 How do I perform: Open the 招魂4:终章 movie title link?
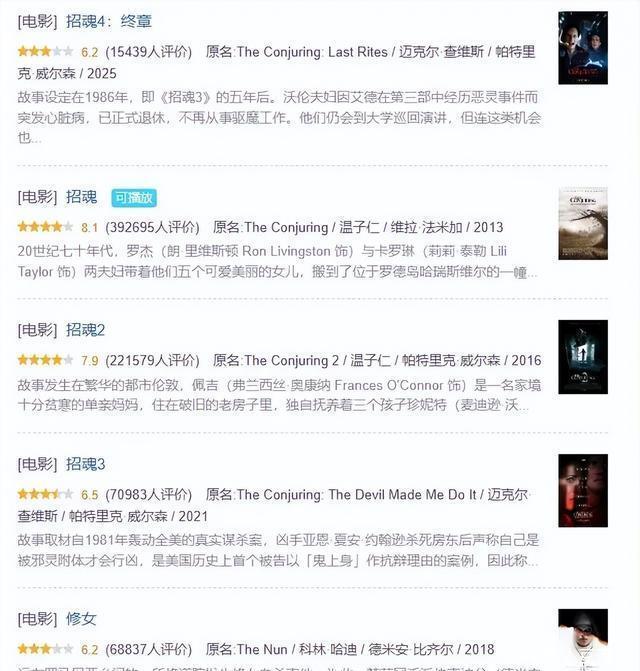pos(109,21)
